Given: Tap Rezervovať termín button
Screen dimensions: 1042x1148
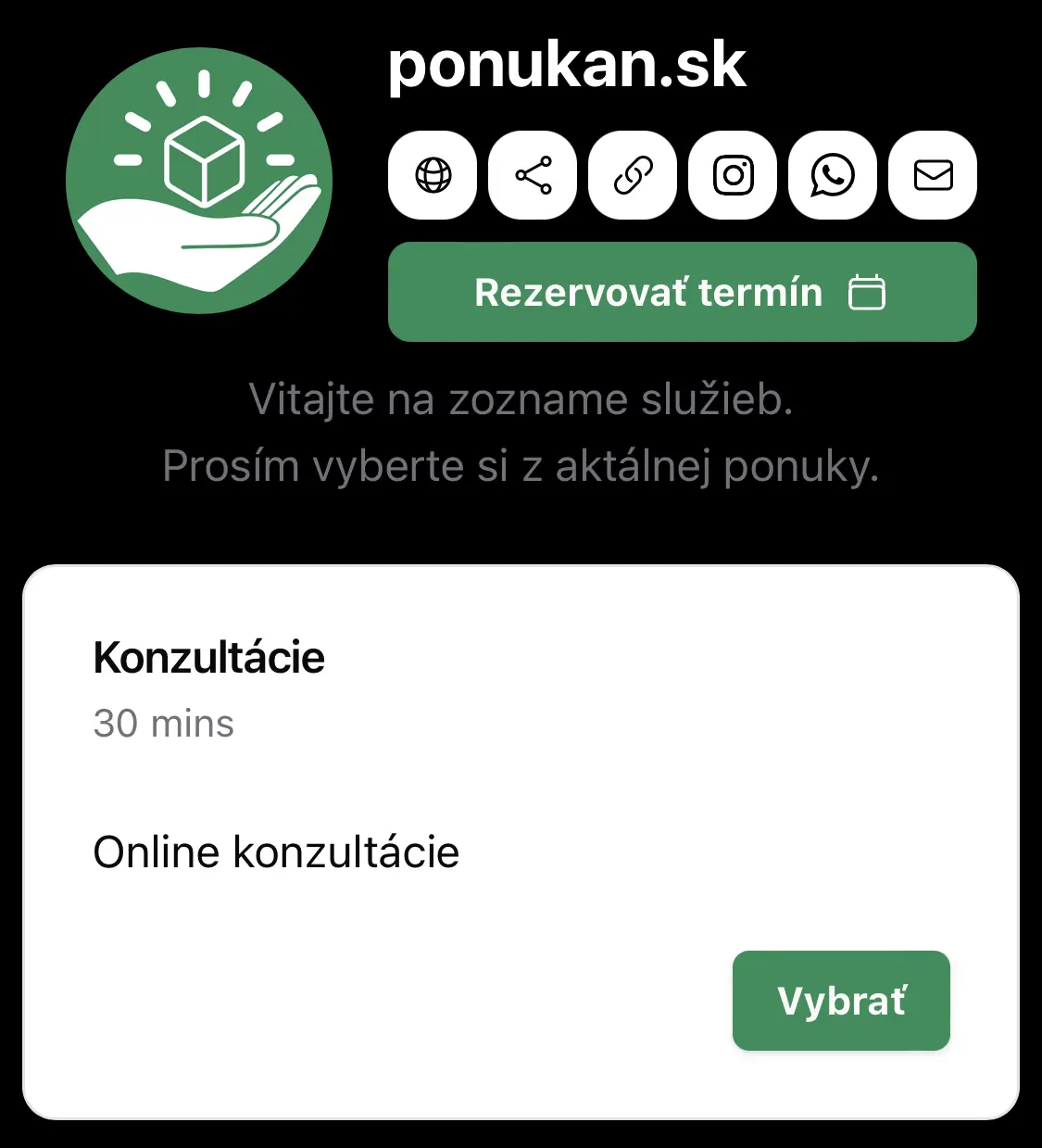Looking at the screenshot, I should click(682, 292).
